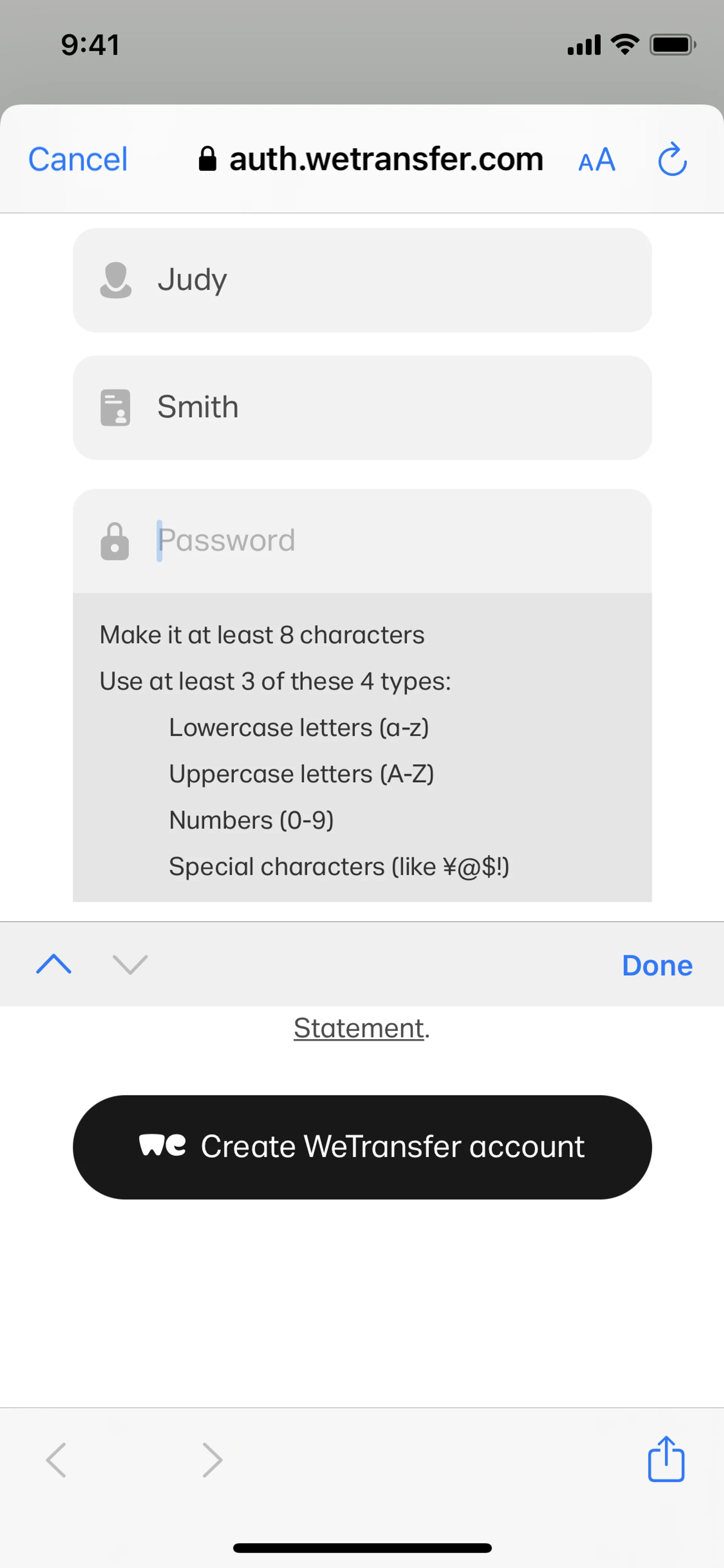Cancel the sign-up web sheet

[x=78, y=160]
